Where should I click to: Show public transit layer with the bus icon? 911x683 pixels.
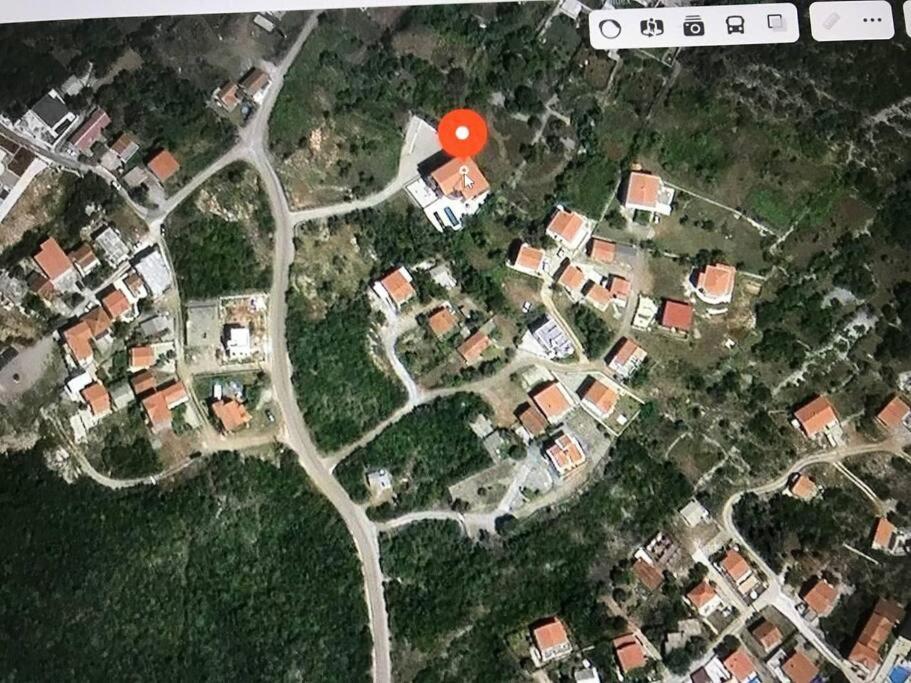pyautogui.click(x=735, y=24)
